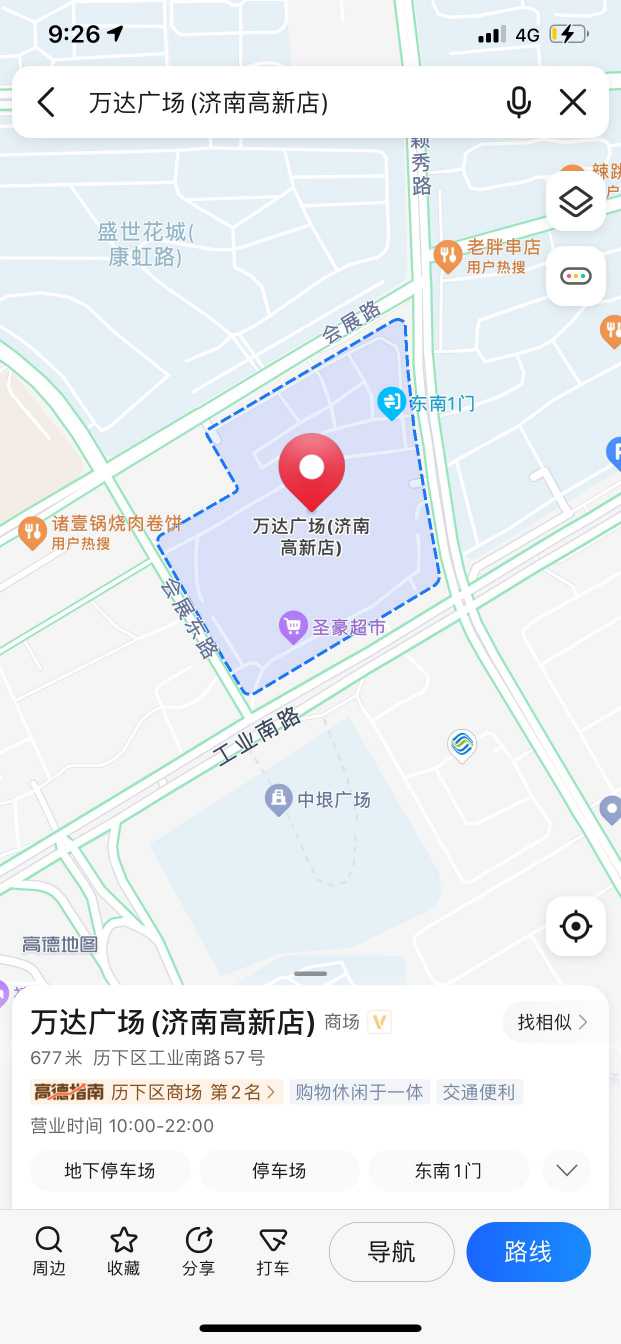The width and height of the screenshot is (621, 1344).
Task: Search nearby with 周边
Action: point(48,1252)
